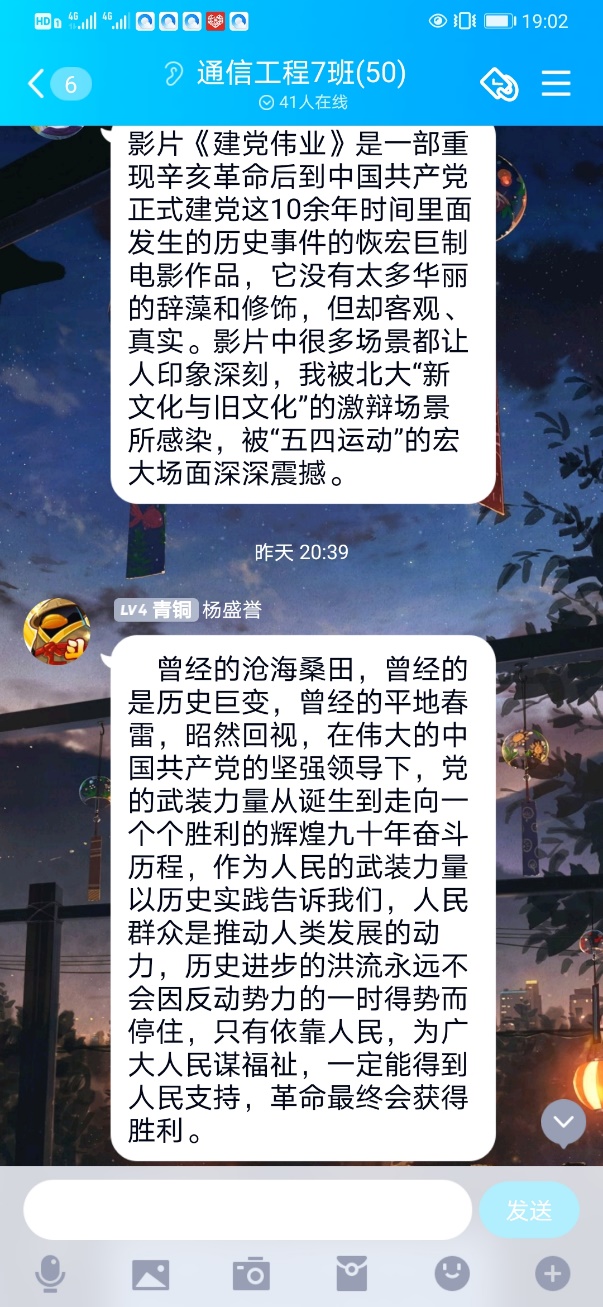The height and width of the screenshot is (1307, 603).
Task: Open the group title 通信工程7班
Action: click(300, 74)
